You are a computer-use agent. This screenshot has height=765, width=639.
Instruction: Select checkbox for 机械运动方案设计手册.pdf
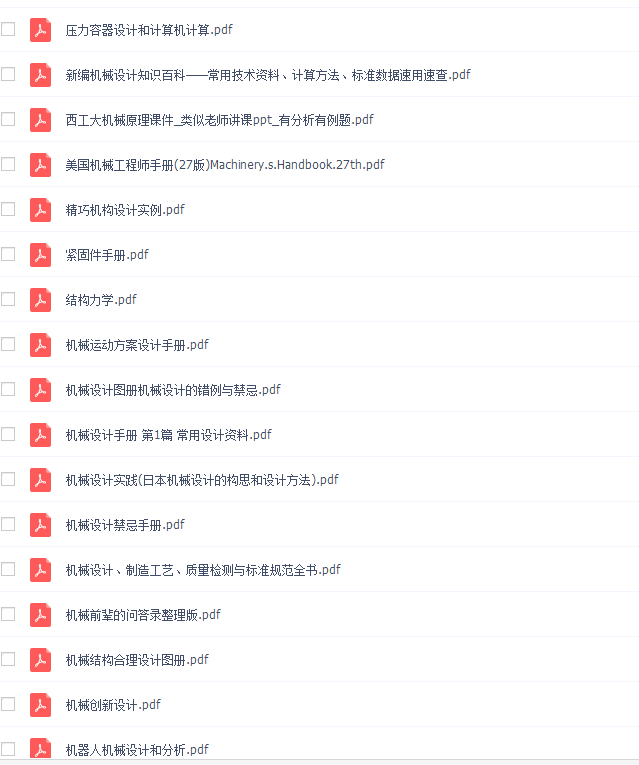coord(8,344)
